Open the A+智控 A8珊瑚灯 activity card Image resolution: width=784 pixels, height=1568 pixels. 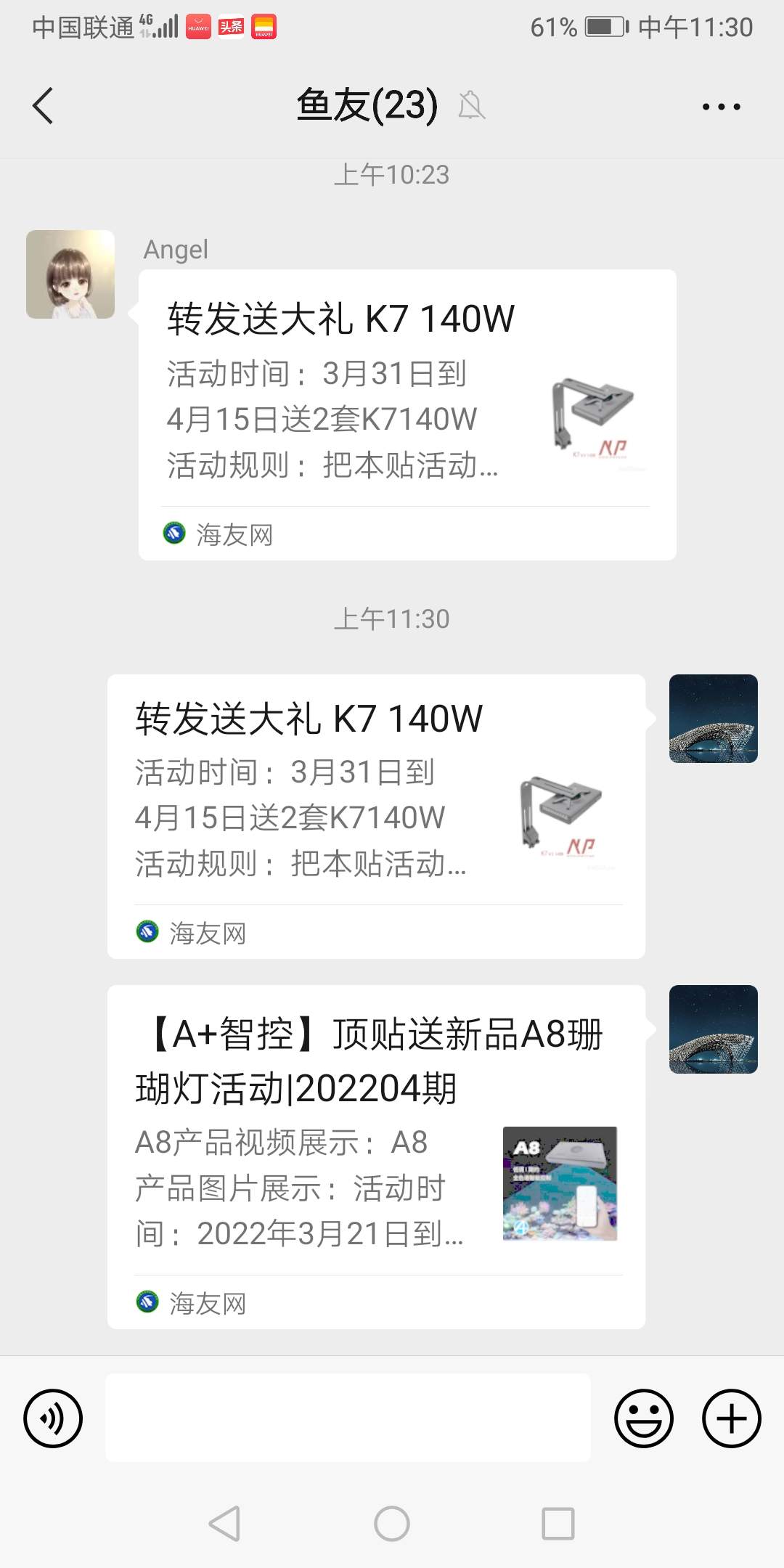click(376, 1156)
